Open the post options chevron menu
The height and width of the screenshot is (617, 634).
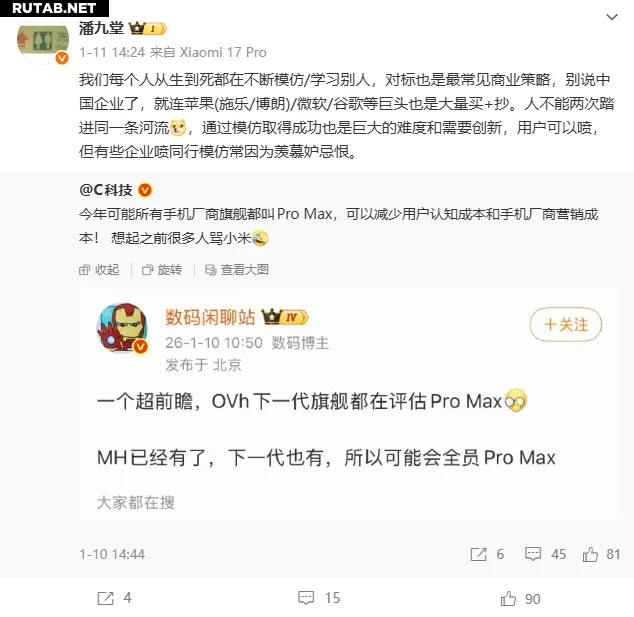[612, 17]
